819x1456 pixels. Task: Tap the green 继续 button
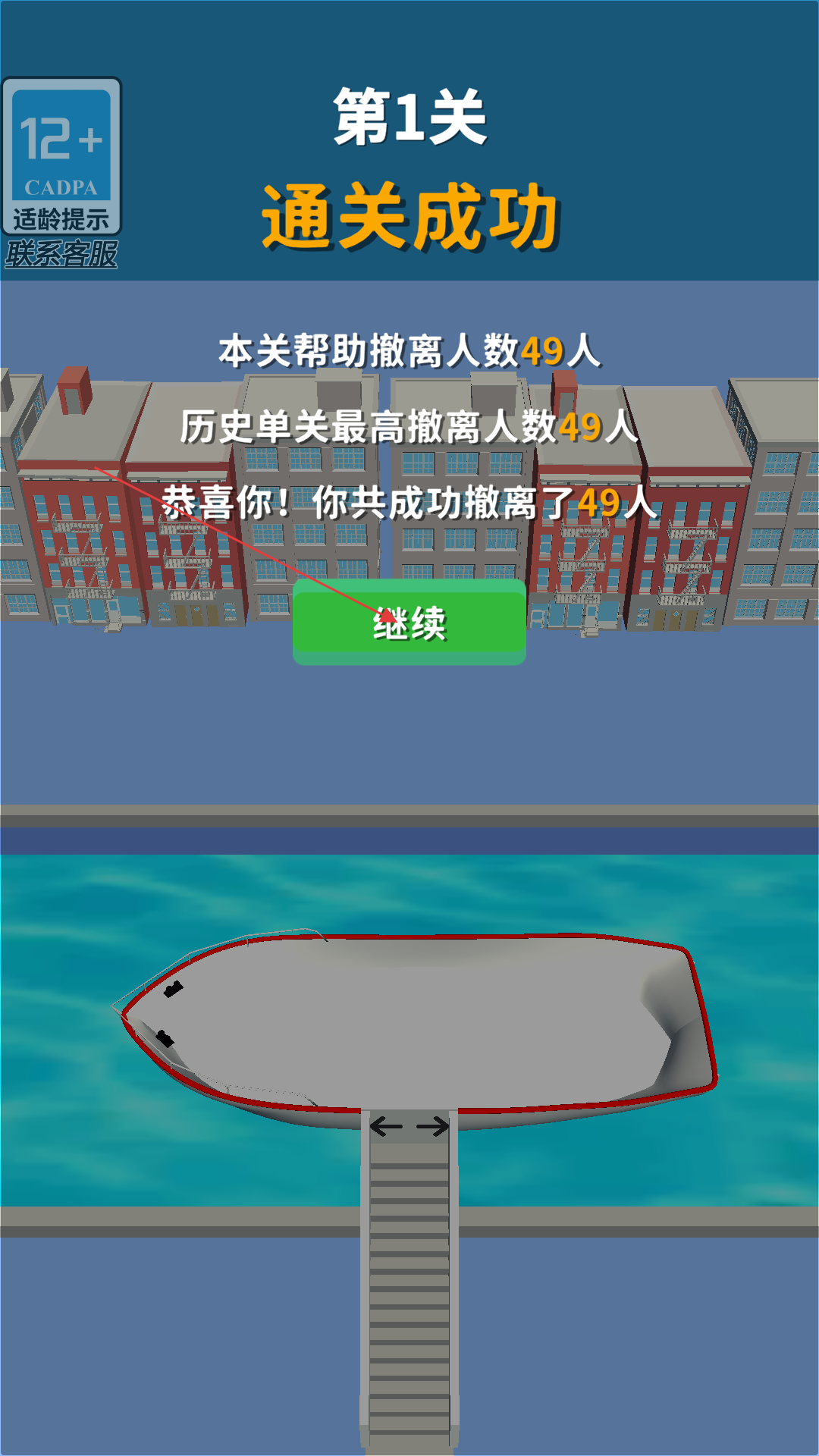click(409, 623)
